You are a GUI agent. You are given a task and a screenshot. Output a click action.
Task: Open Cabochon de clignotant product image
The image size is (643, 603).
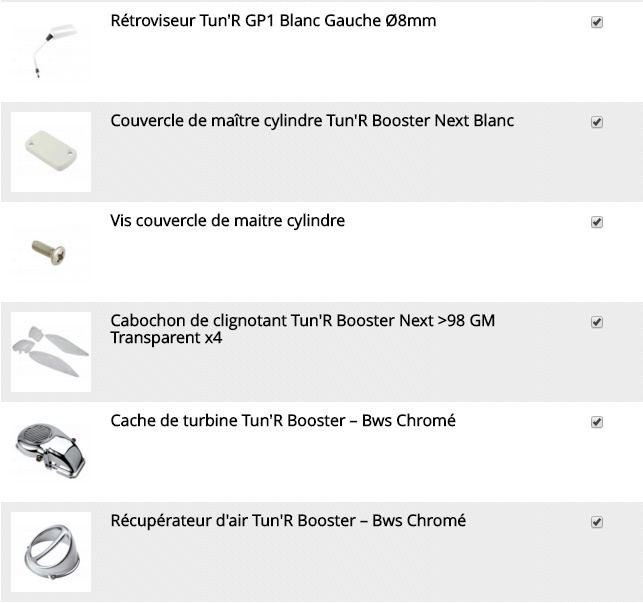pyautogui.click(x=50, y=352)
